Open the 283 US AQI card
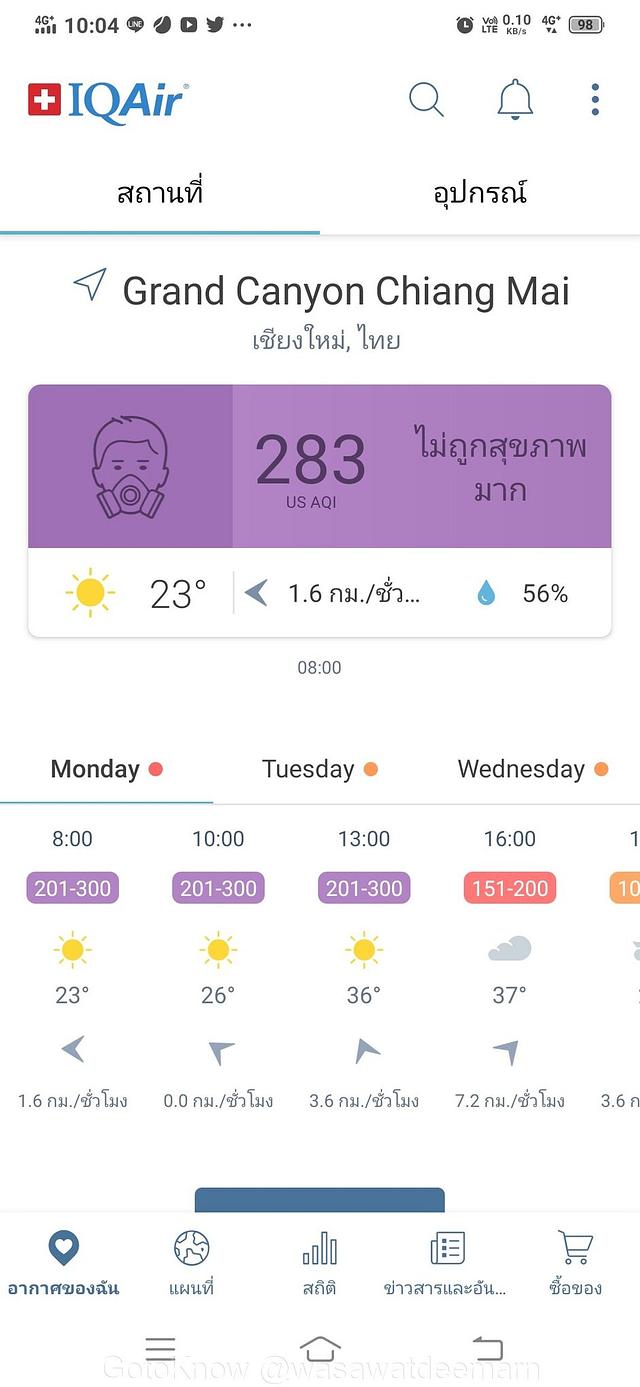Viewport: 640px width, 1387px height. point(319,467)
